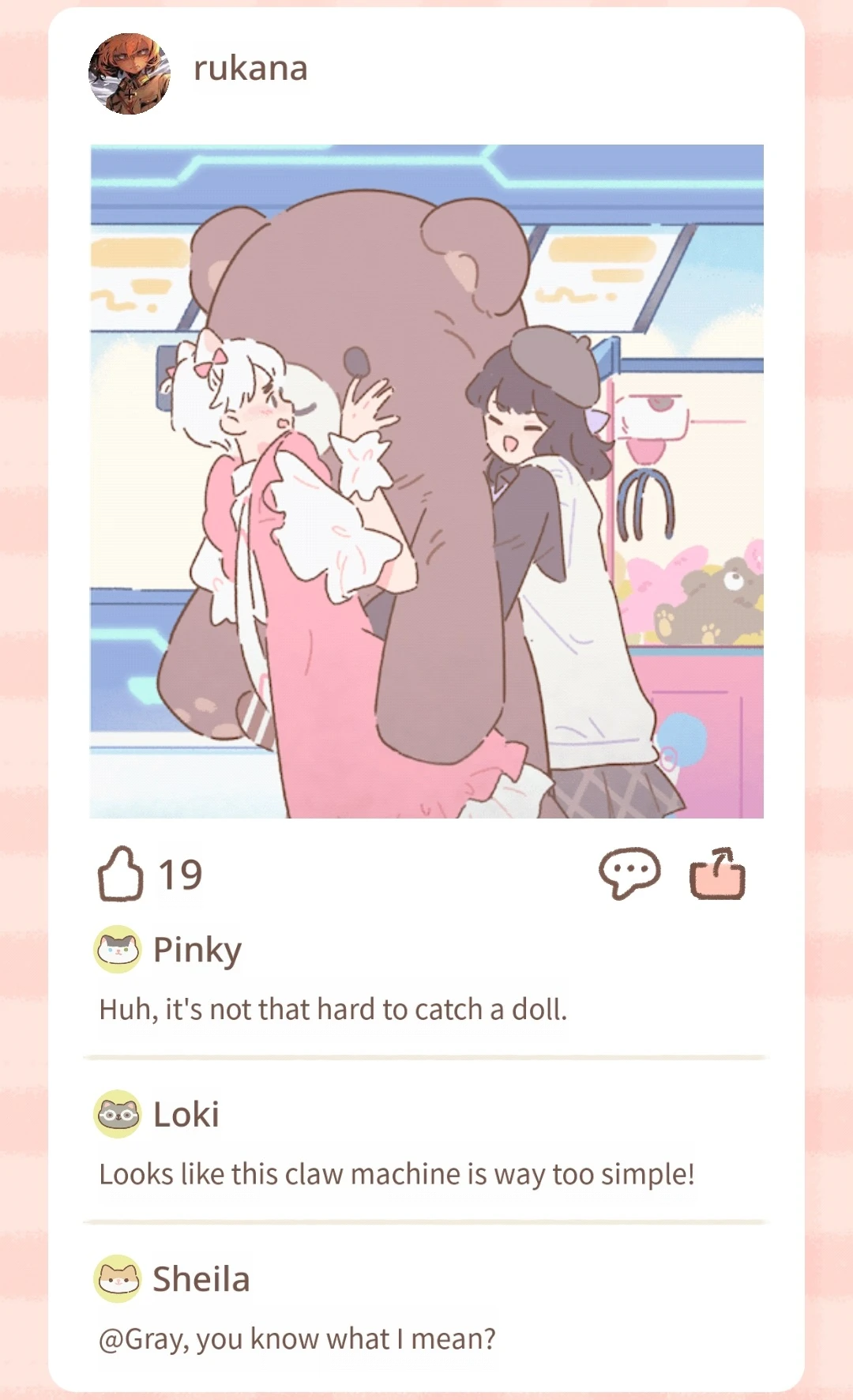Image resolution: width=853 pixels, height=1400 pixels.
Task: Like rukana's post with the thumbs-up
Action: [x=120, y=874]
